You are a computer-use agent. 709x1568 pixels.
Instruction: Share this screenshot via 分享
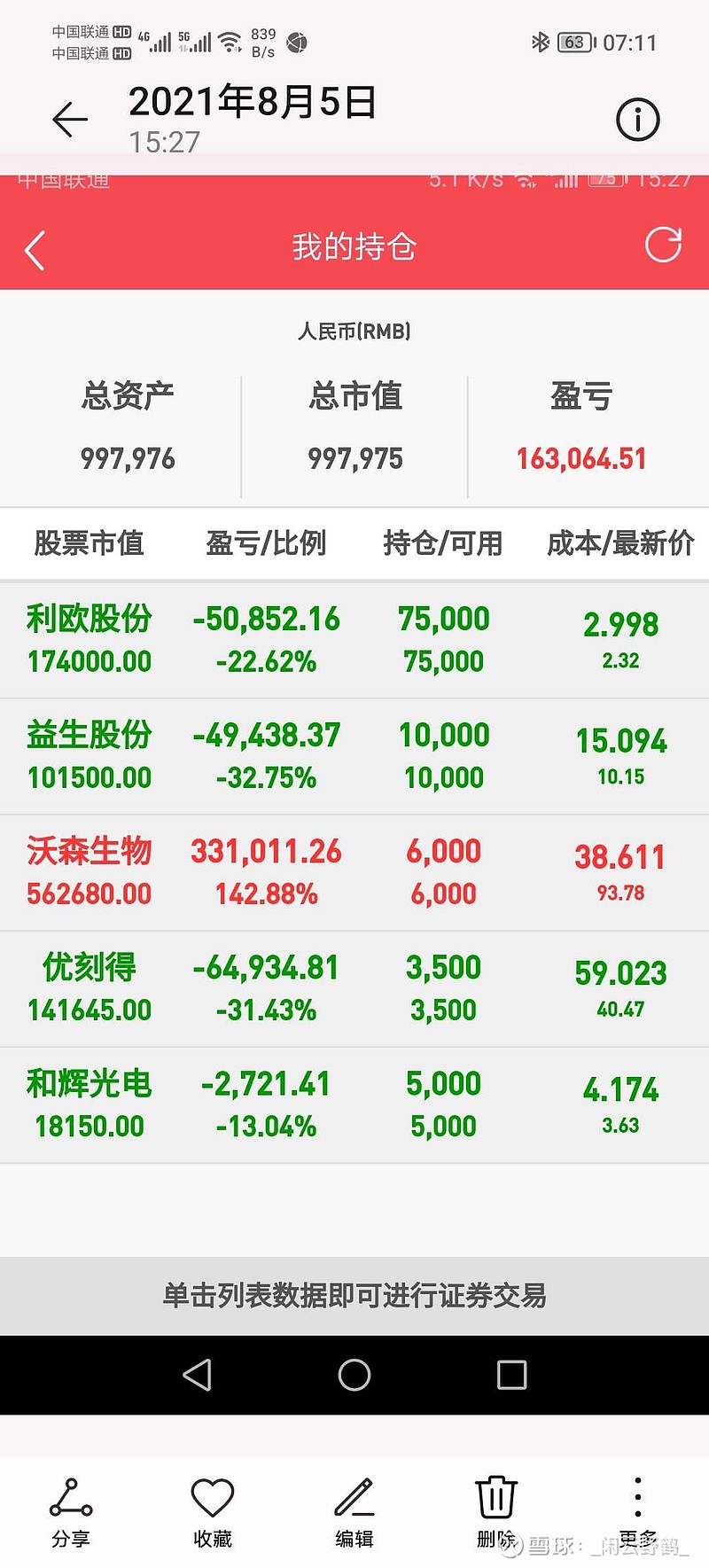[71, 1512]
